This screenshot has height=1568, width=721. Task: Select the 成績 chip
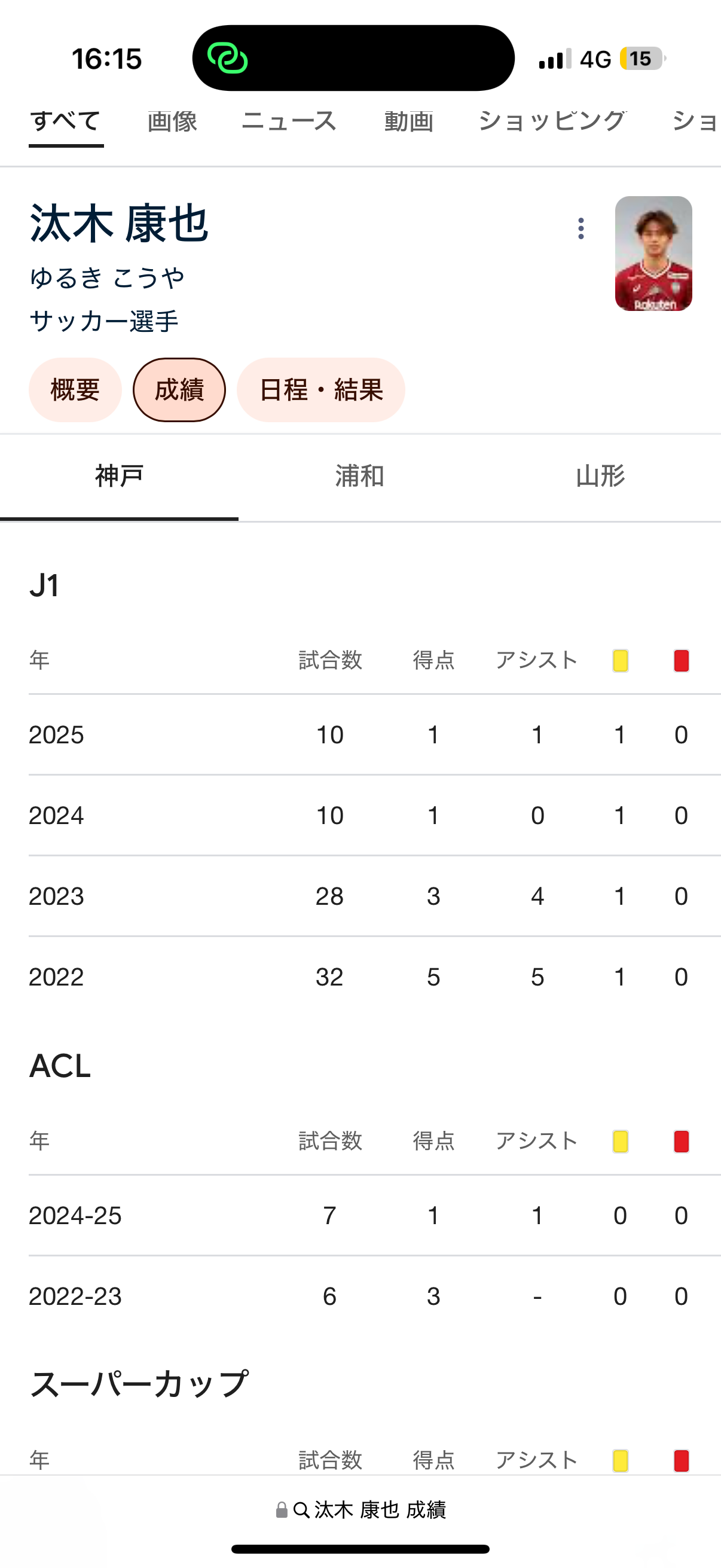(179, 389)
